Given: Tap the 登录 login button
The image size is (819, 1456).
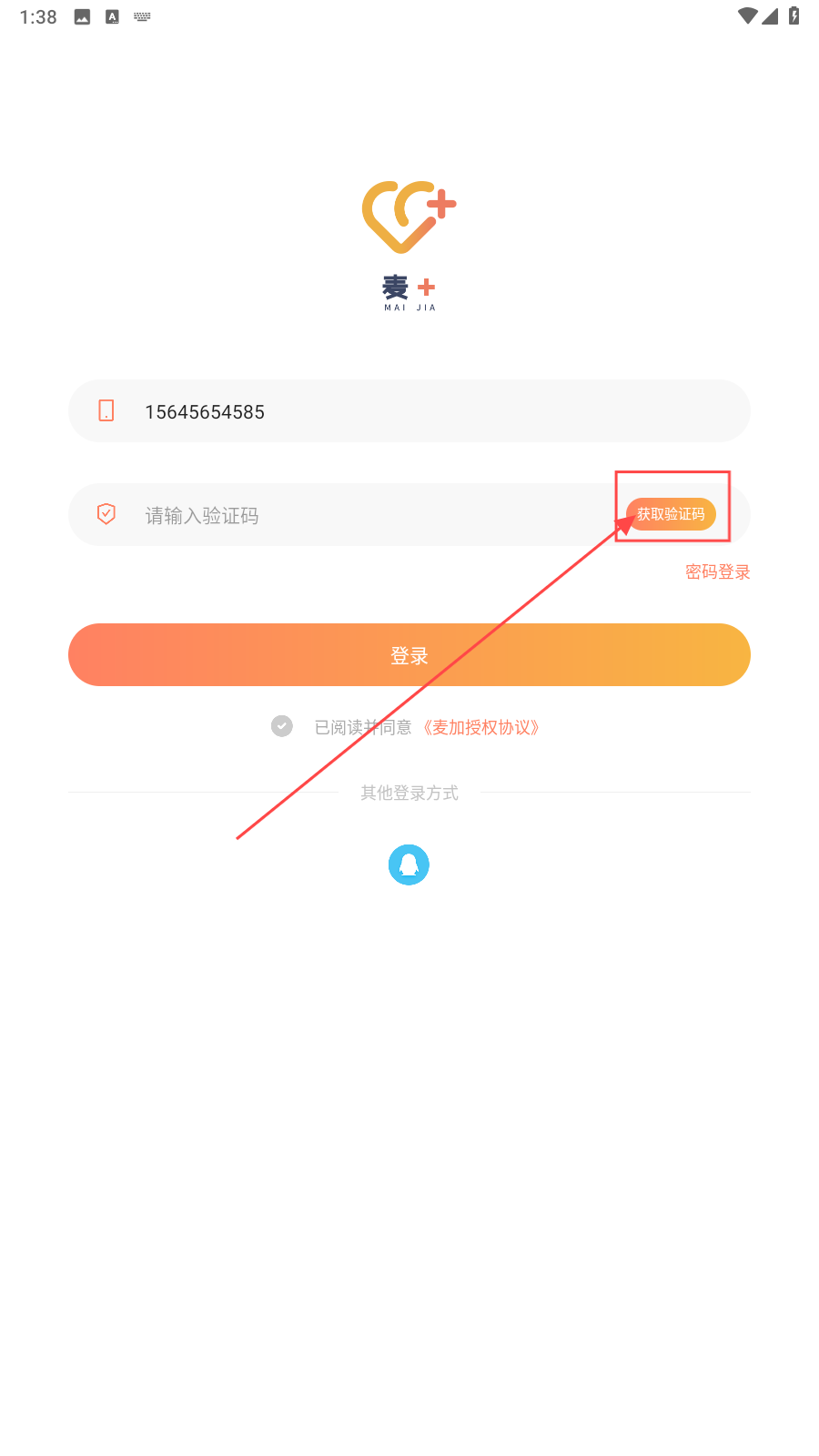Looking at the screenshot, I should (409, 655).
